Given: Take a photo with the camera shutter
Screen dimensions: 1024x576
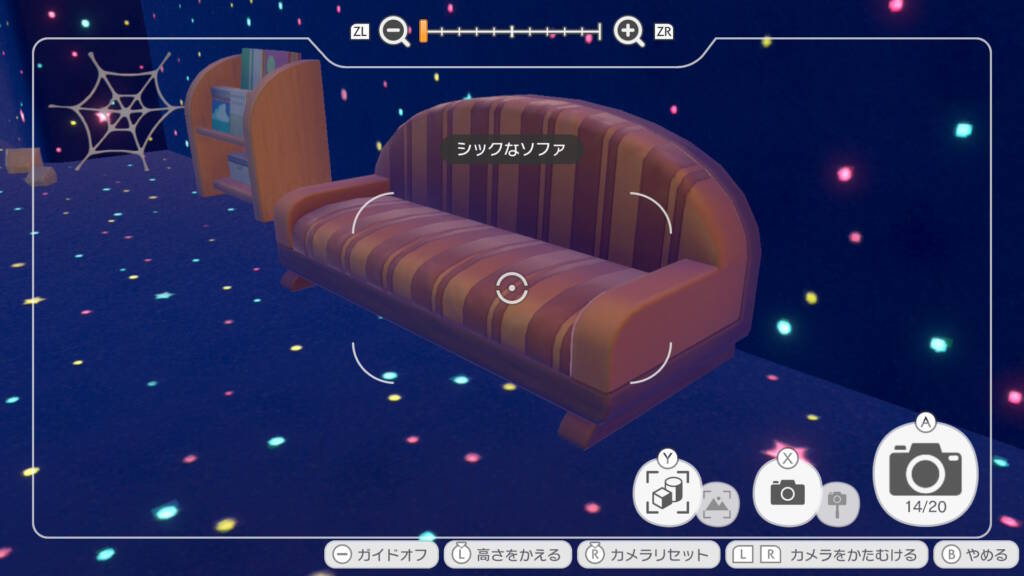Looking at the screenshot, I should [925, 471].
